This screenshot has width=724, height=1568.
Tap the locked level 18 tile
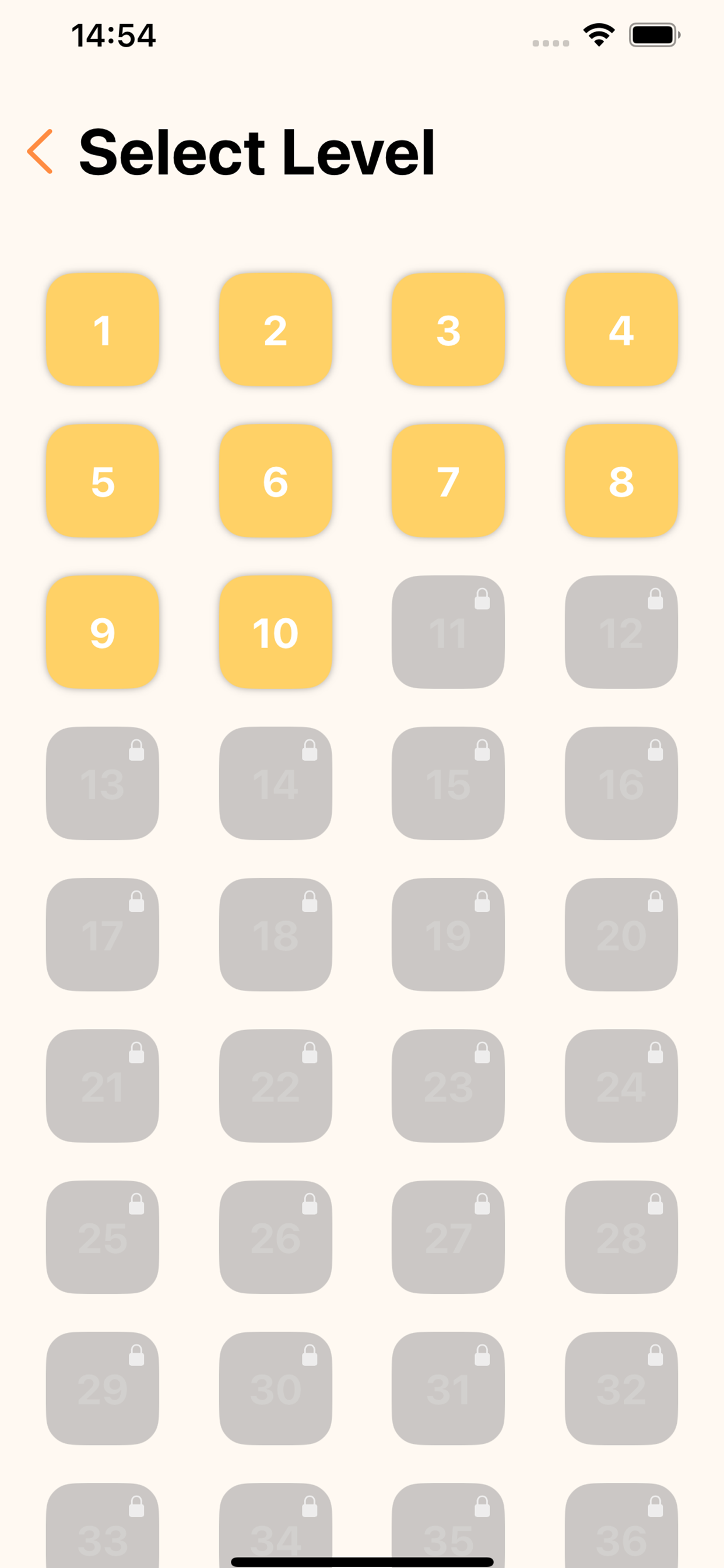(276, 935)
